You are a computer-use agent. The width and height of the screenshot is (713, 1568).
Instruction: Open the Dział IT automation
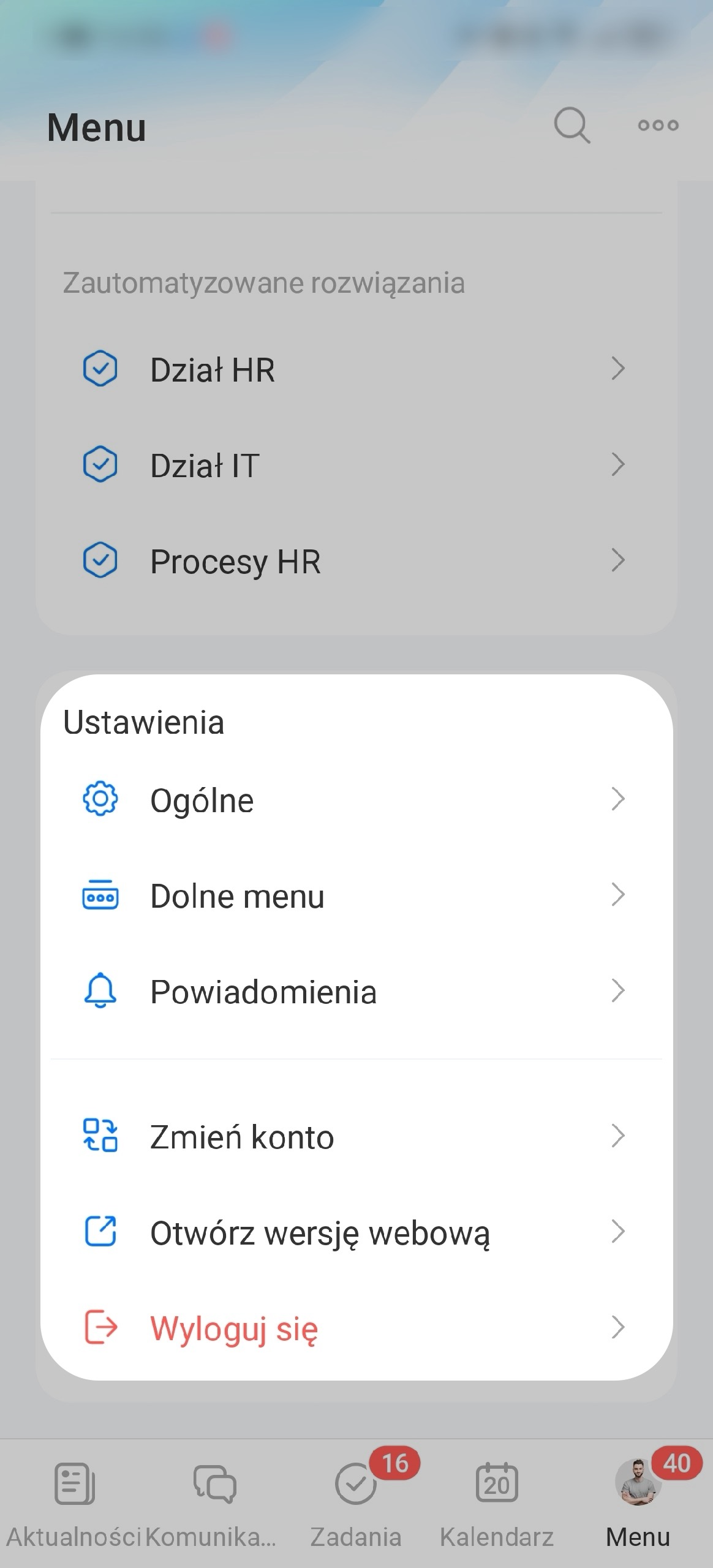355,465
